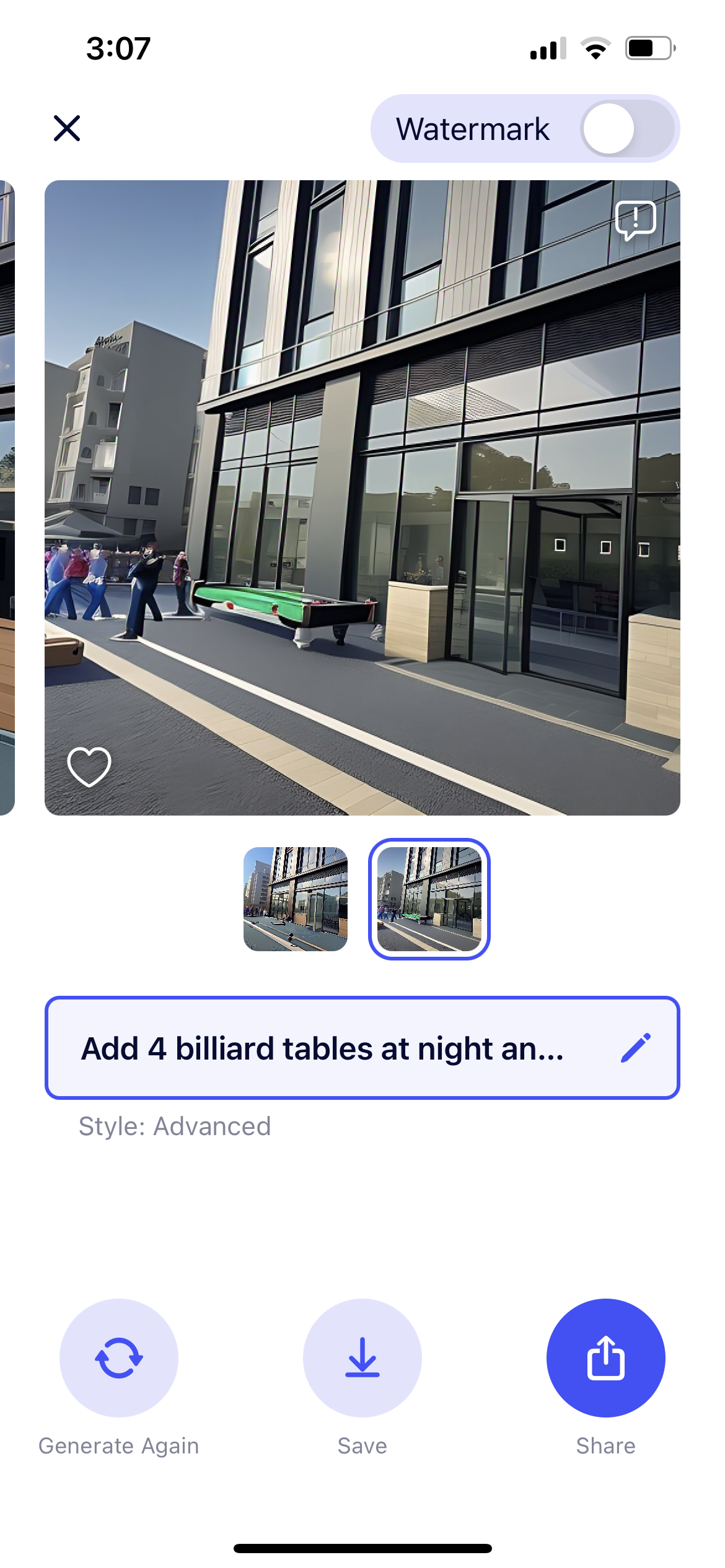Select the second highlighted result thumbnail

coord(429,899)
